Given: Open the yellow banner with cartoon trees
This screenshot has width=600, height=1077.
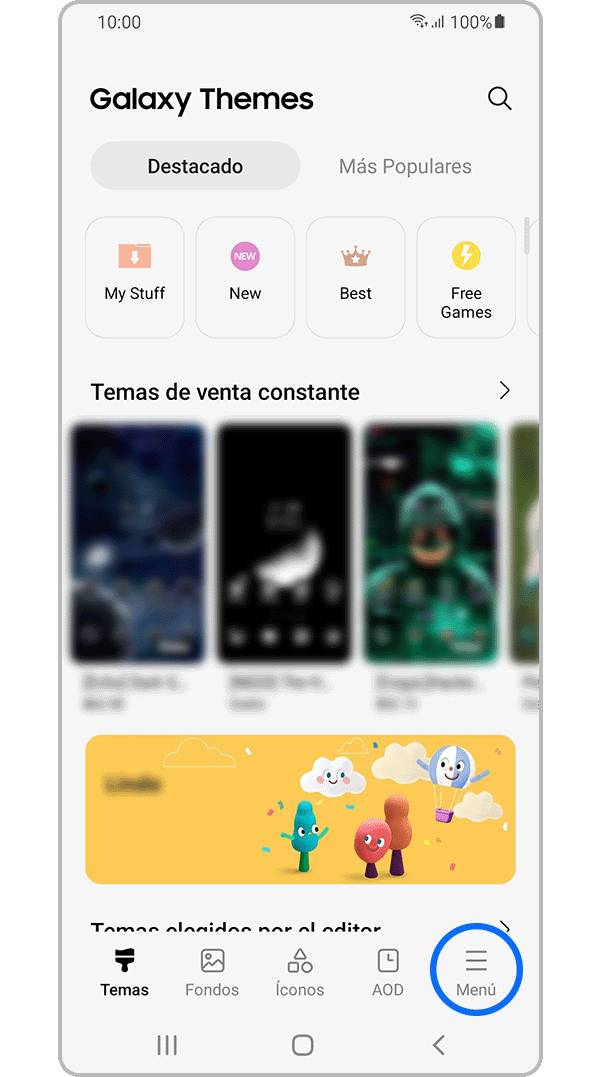Looking at the screenshot, I should point(300,809).
